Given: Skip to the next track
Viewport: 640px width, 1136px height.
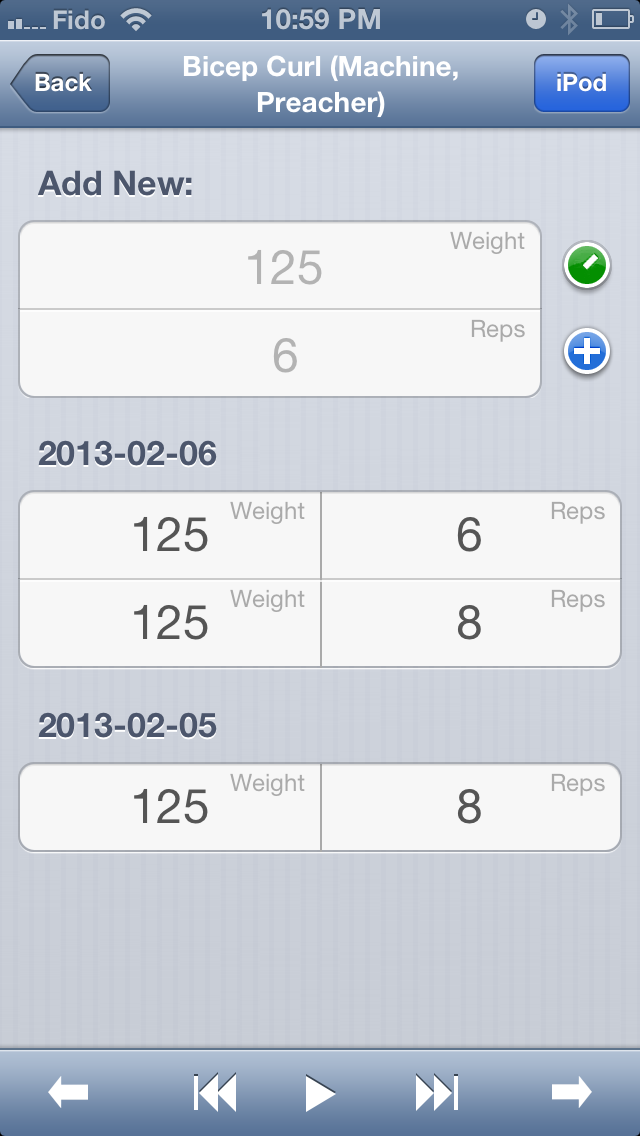Looking at the screenshot, I should pos(436,1093).
